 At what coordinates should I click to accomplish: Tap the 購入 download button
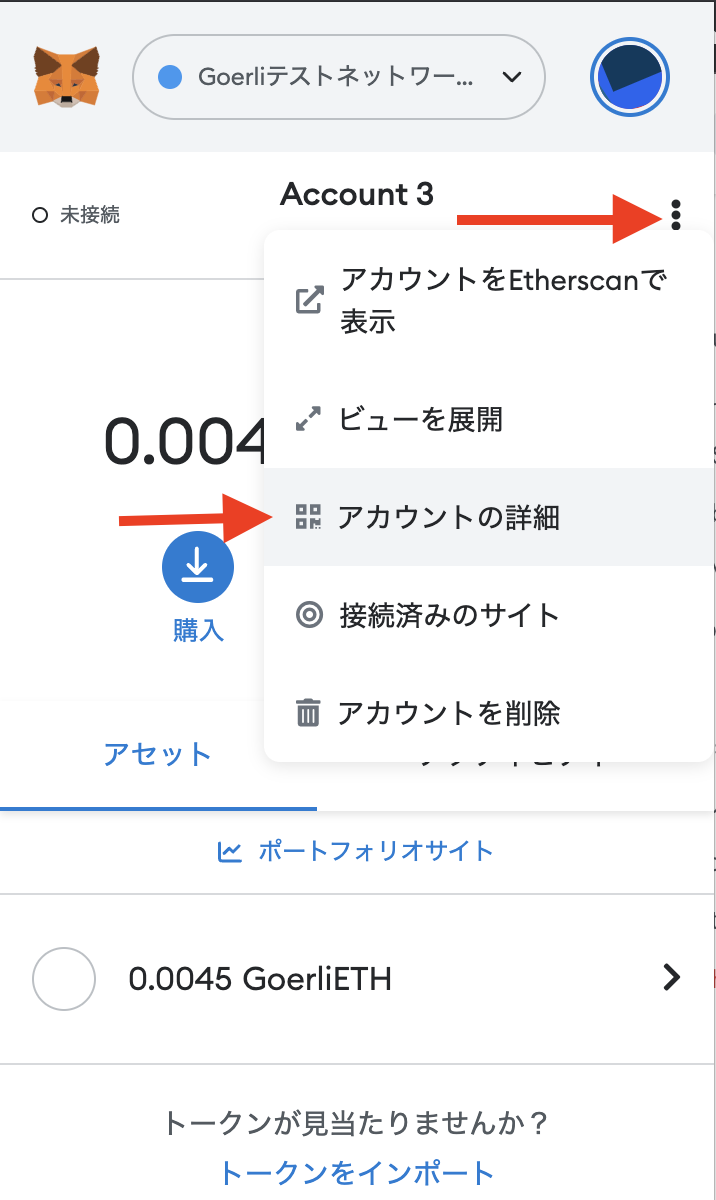pos(198,567)
